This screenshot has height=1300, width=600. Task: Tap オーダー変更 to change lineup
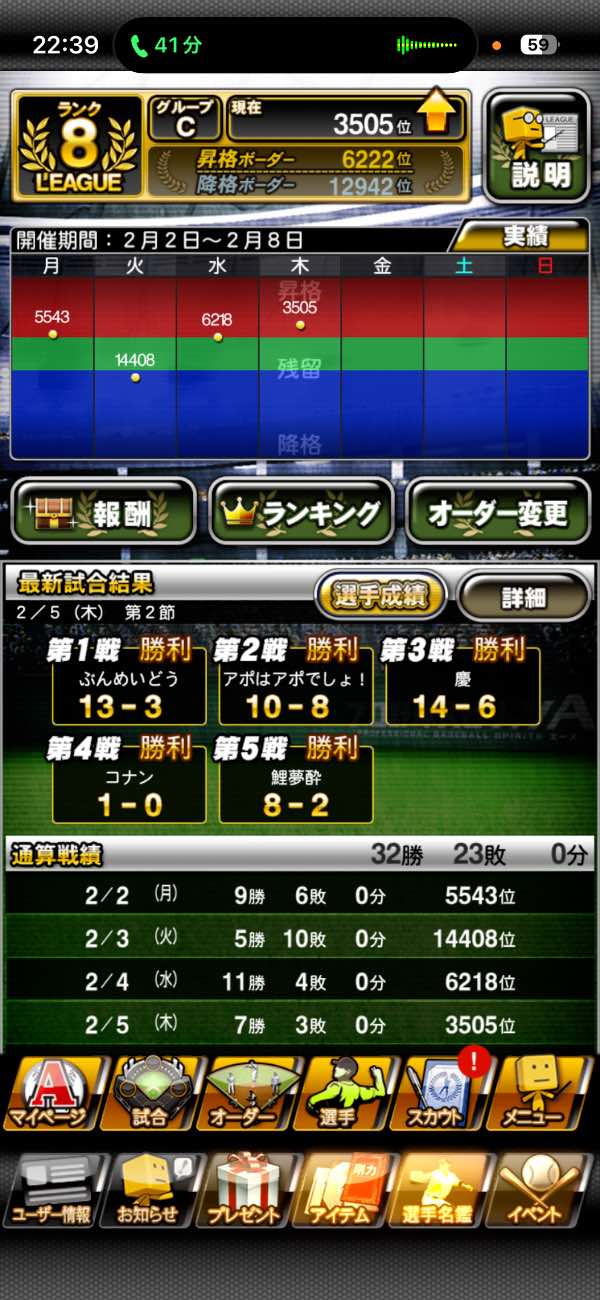click(x=497, y=513)
